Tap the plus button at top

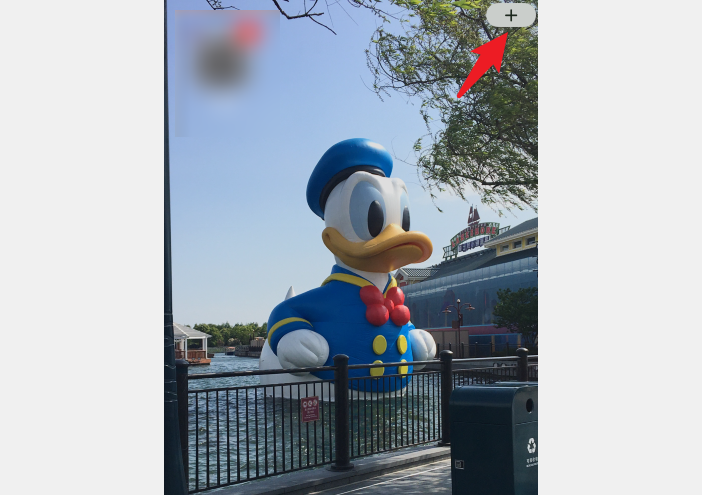click(x=511, y=15)
